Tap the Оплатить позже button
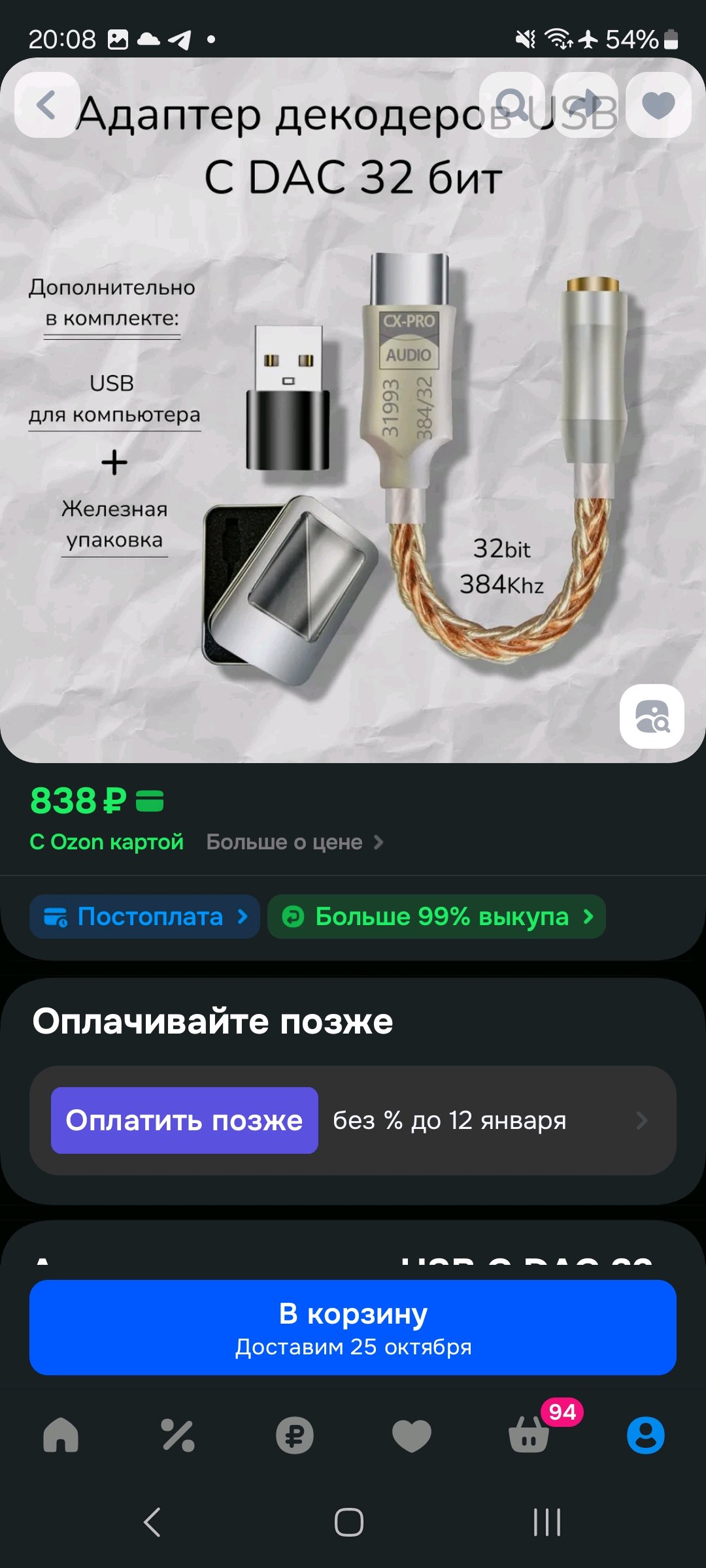The image size is (706, 1568). (184, 1120)
